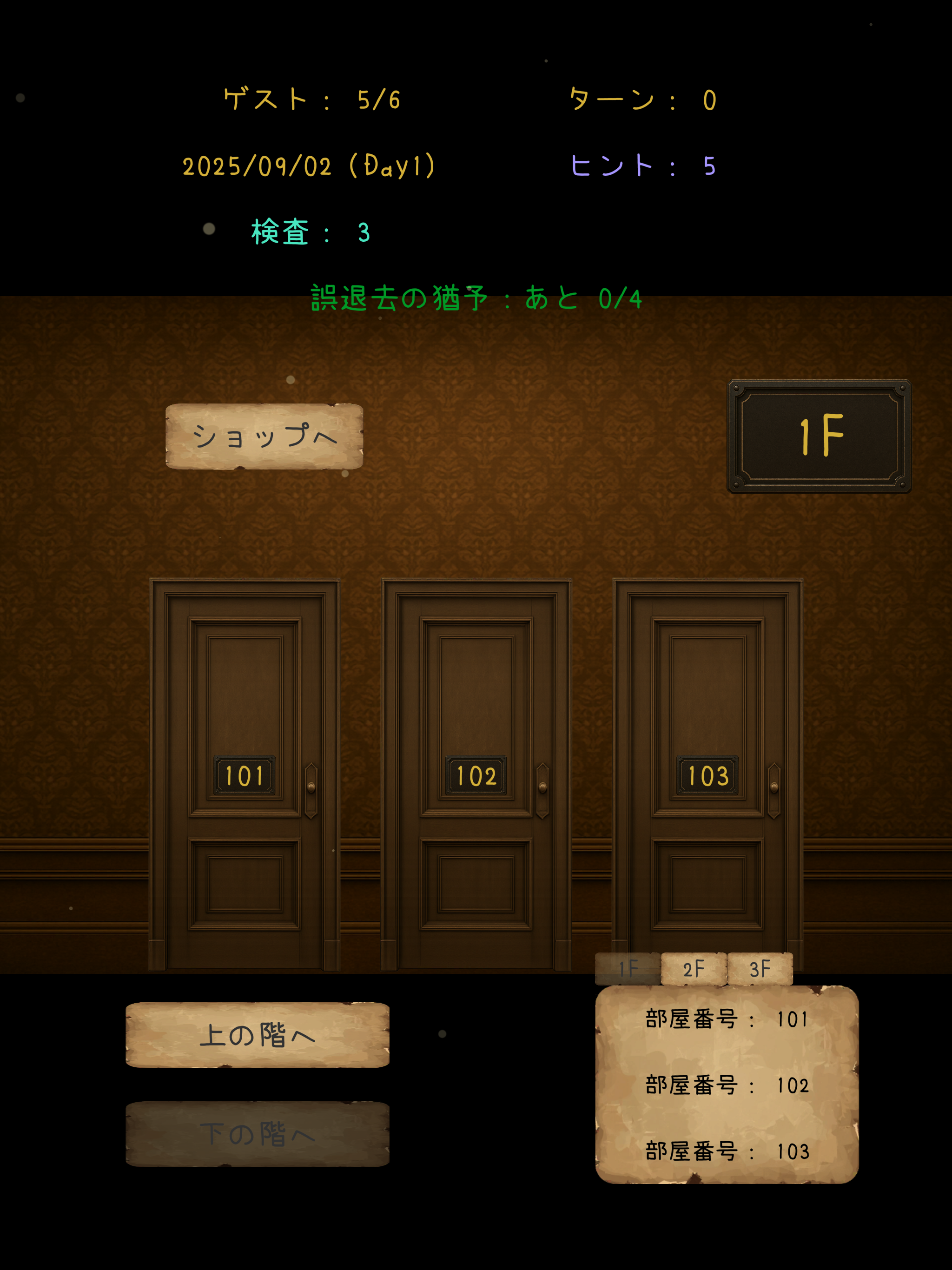Go to the shop via ショップへ
The height and width of the screenshot is (1270, 952).
click(264, 437)
